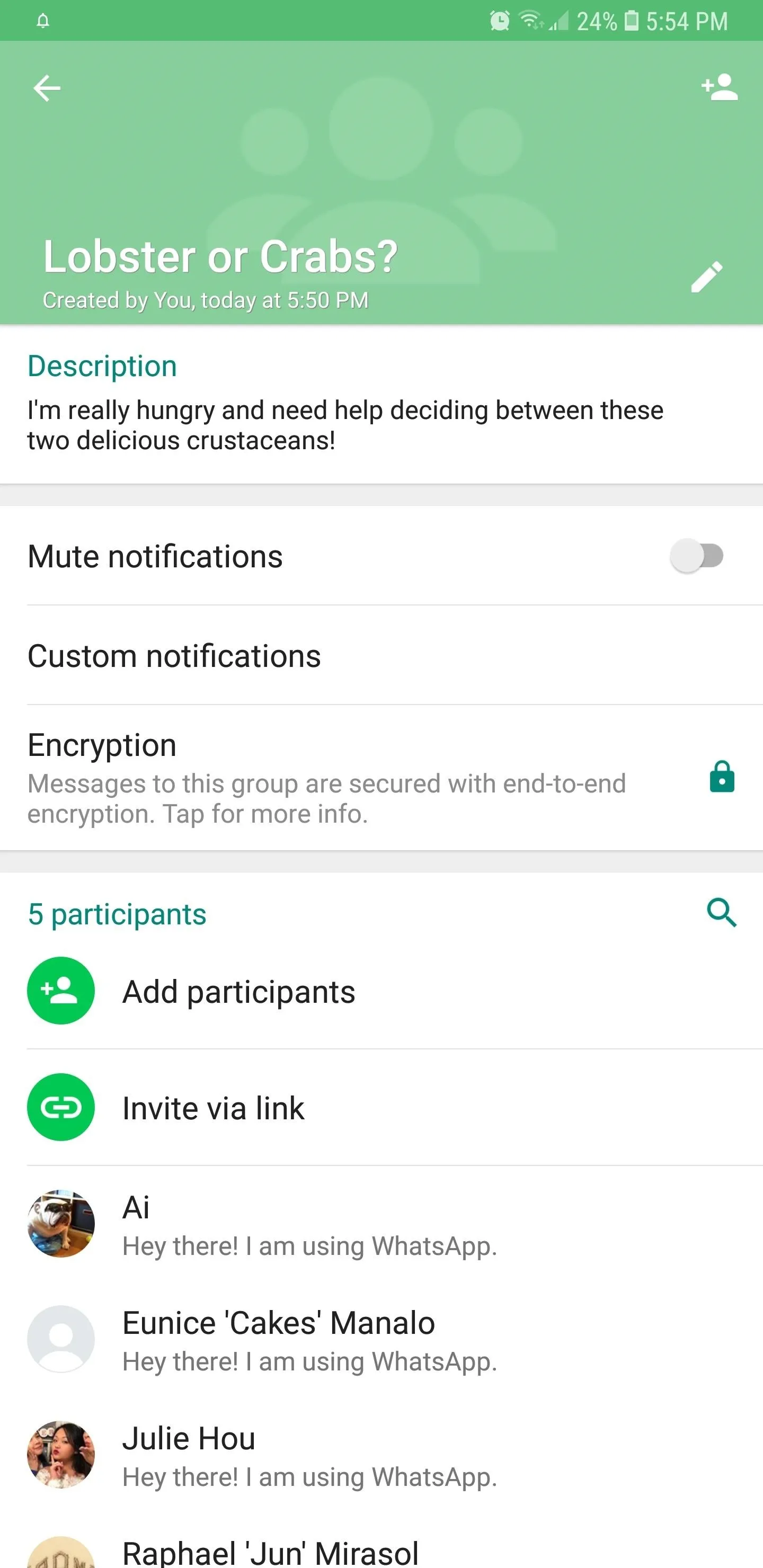Search the participants list
The height and width of the screenshot is (1568, 763).
click(722, 912)
